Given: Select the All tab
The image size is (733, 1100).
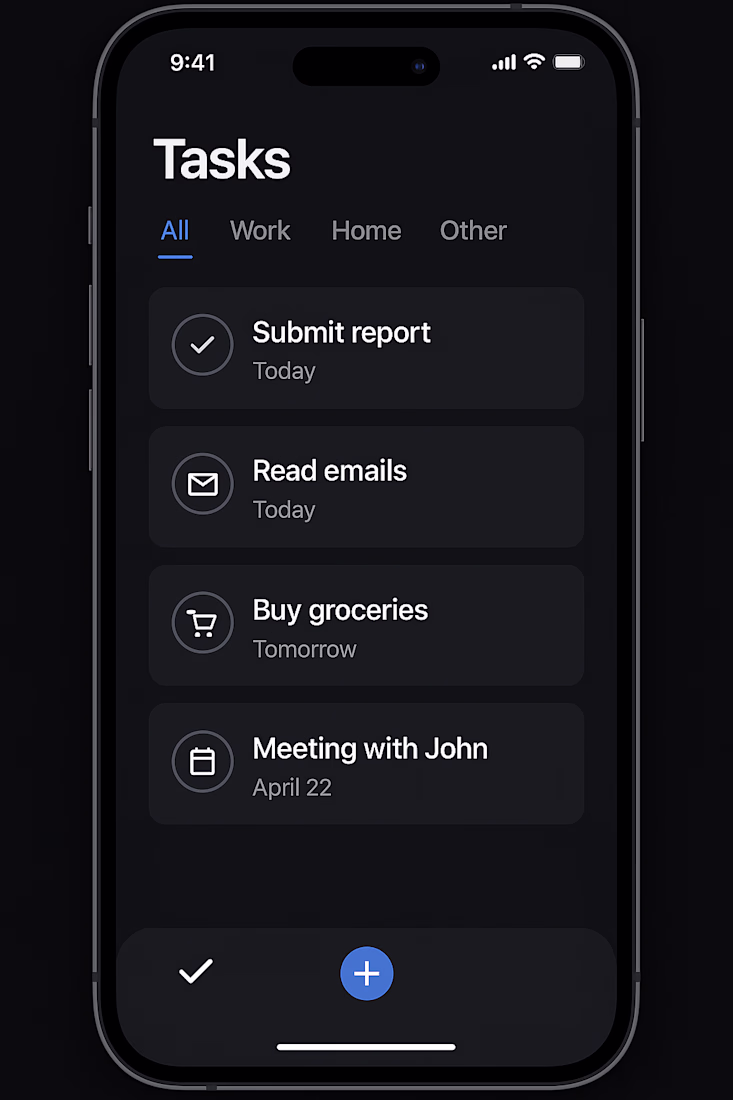Looking at the screenshot, I should (175, 231).
